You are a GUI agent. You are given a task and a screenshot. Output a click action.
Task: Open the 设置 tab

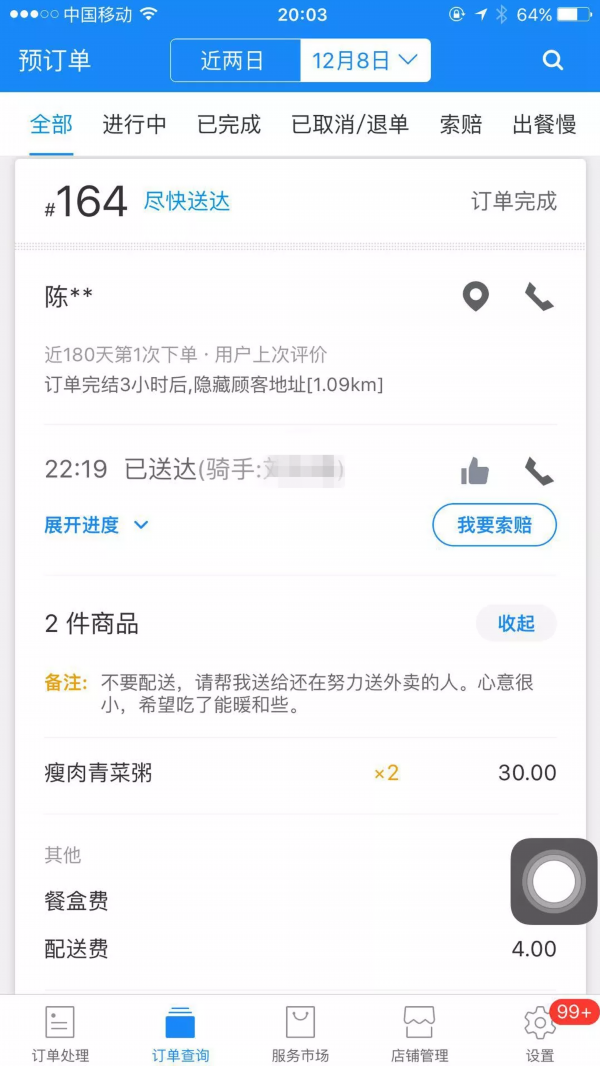pyautogui.click(x=540, y=1033)
